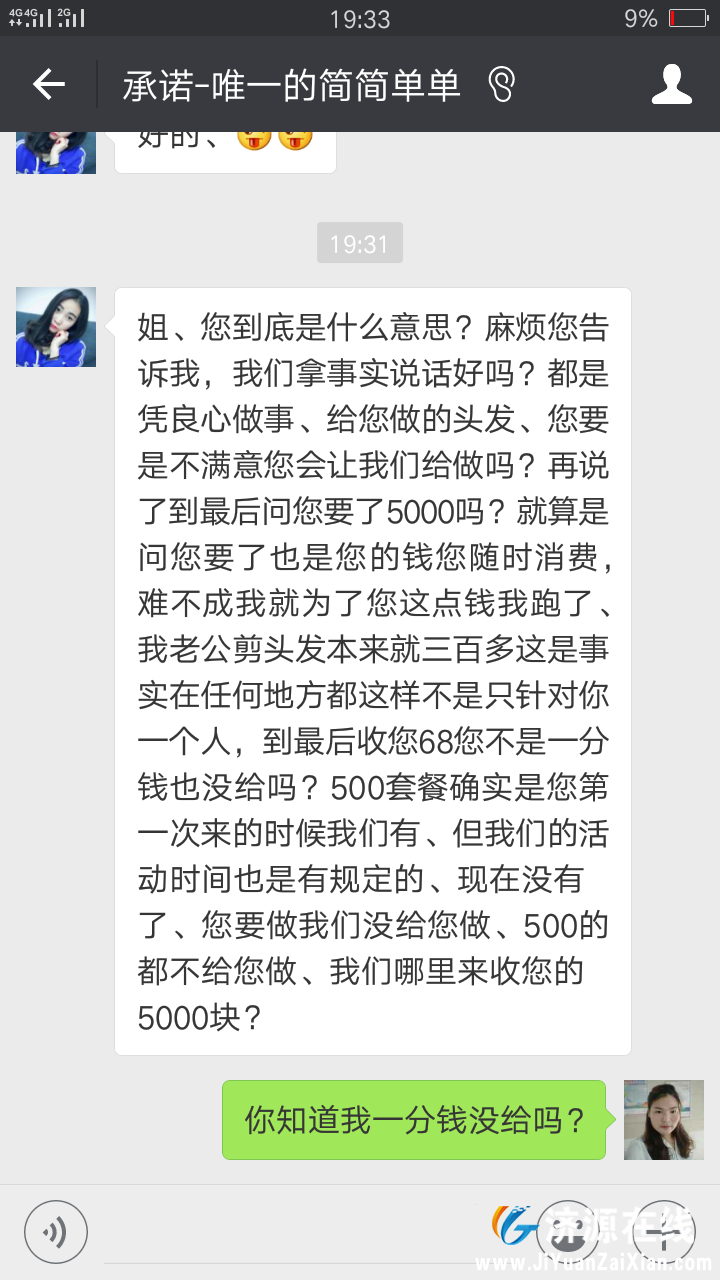Screen dimensions: 720x1280
Task: Open chat info via the person icon
Action: (671, 85)
